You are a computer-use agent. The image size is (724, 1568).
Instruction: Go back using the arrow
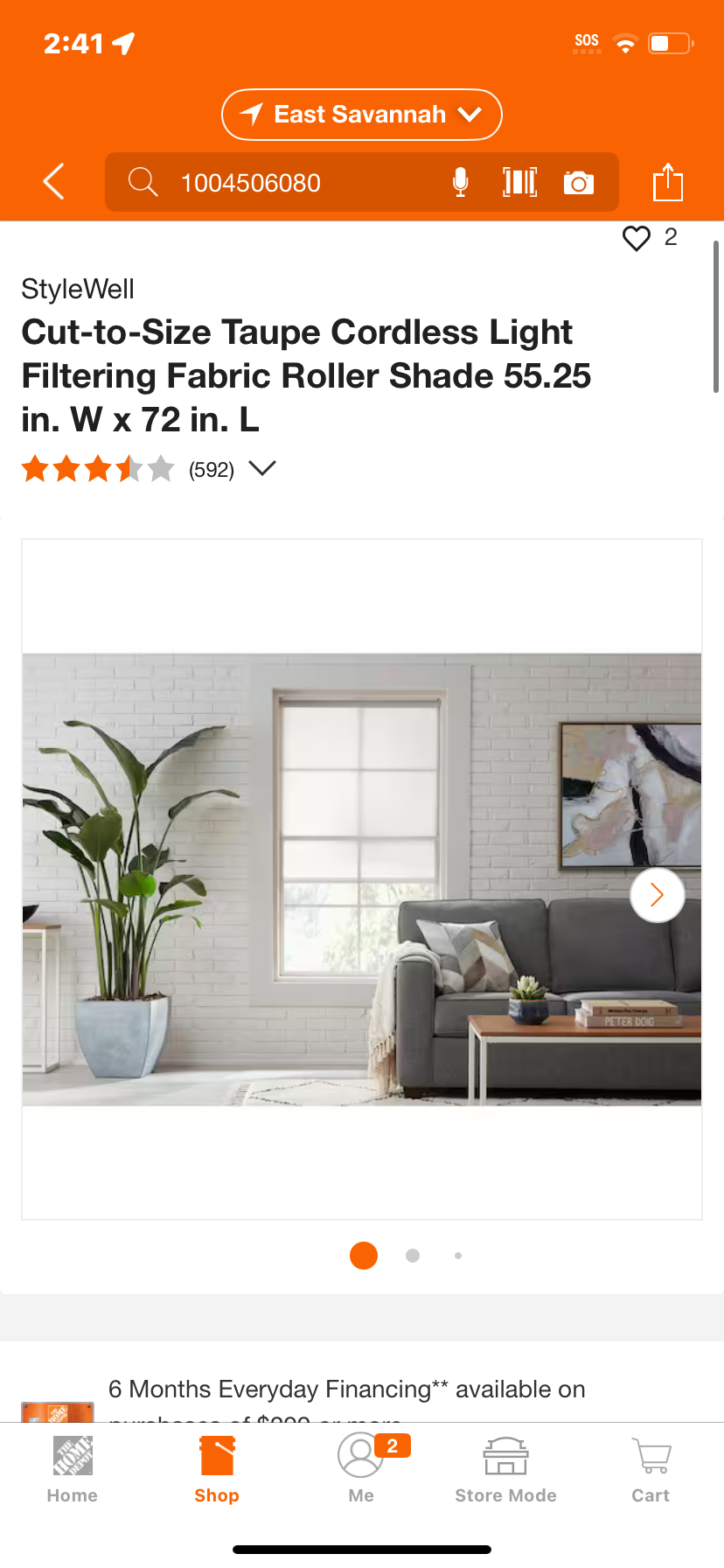click(54, 182)
